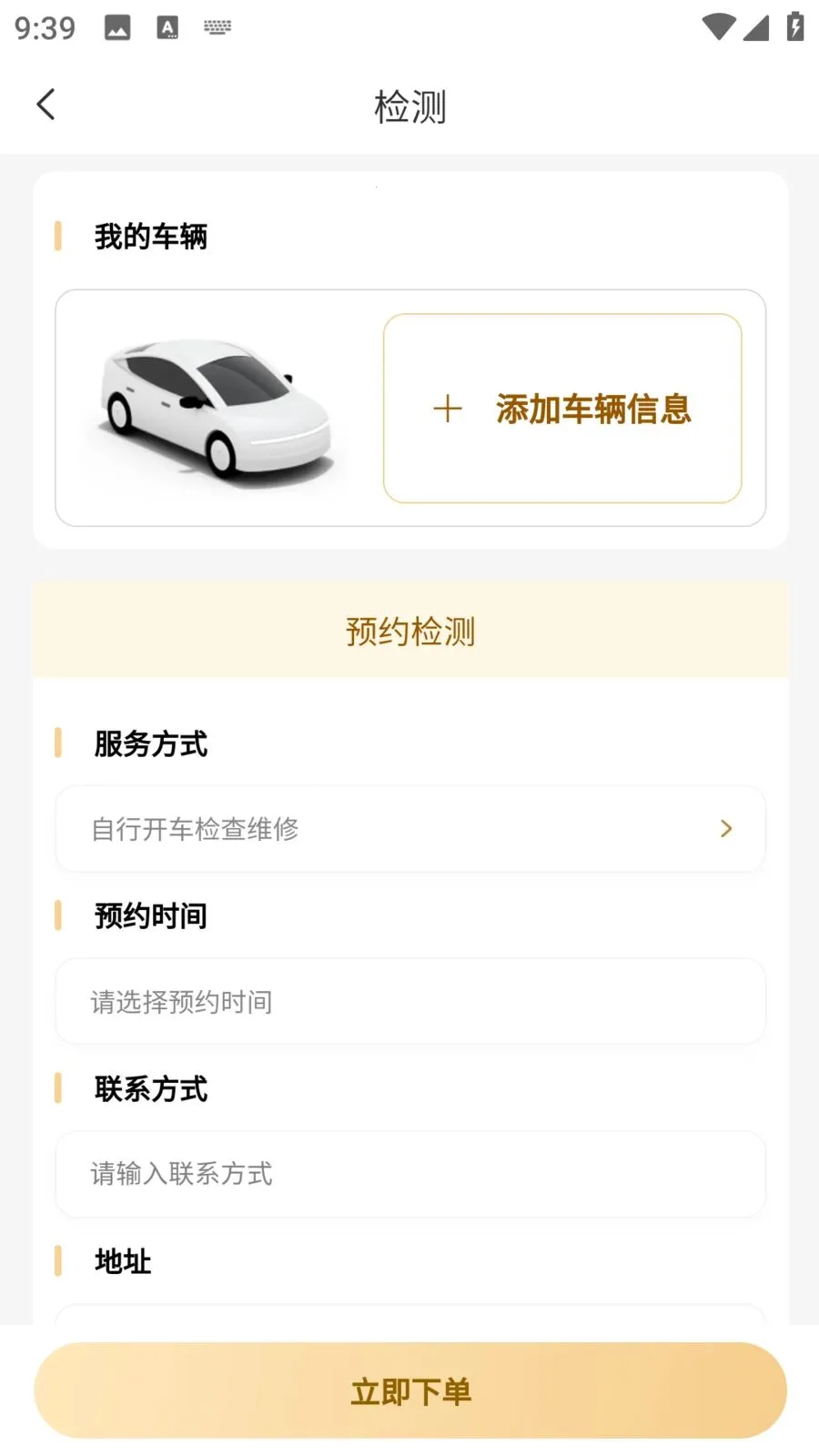Select the white car thumbnail in 我的车辆
The height and width of the screenshot is (1456, 819).
click(x=214, y=409)
